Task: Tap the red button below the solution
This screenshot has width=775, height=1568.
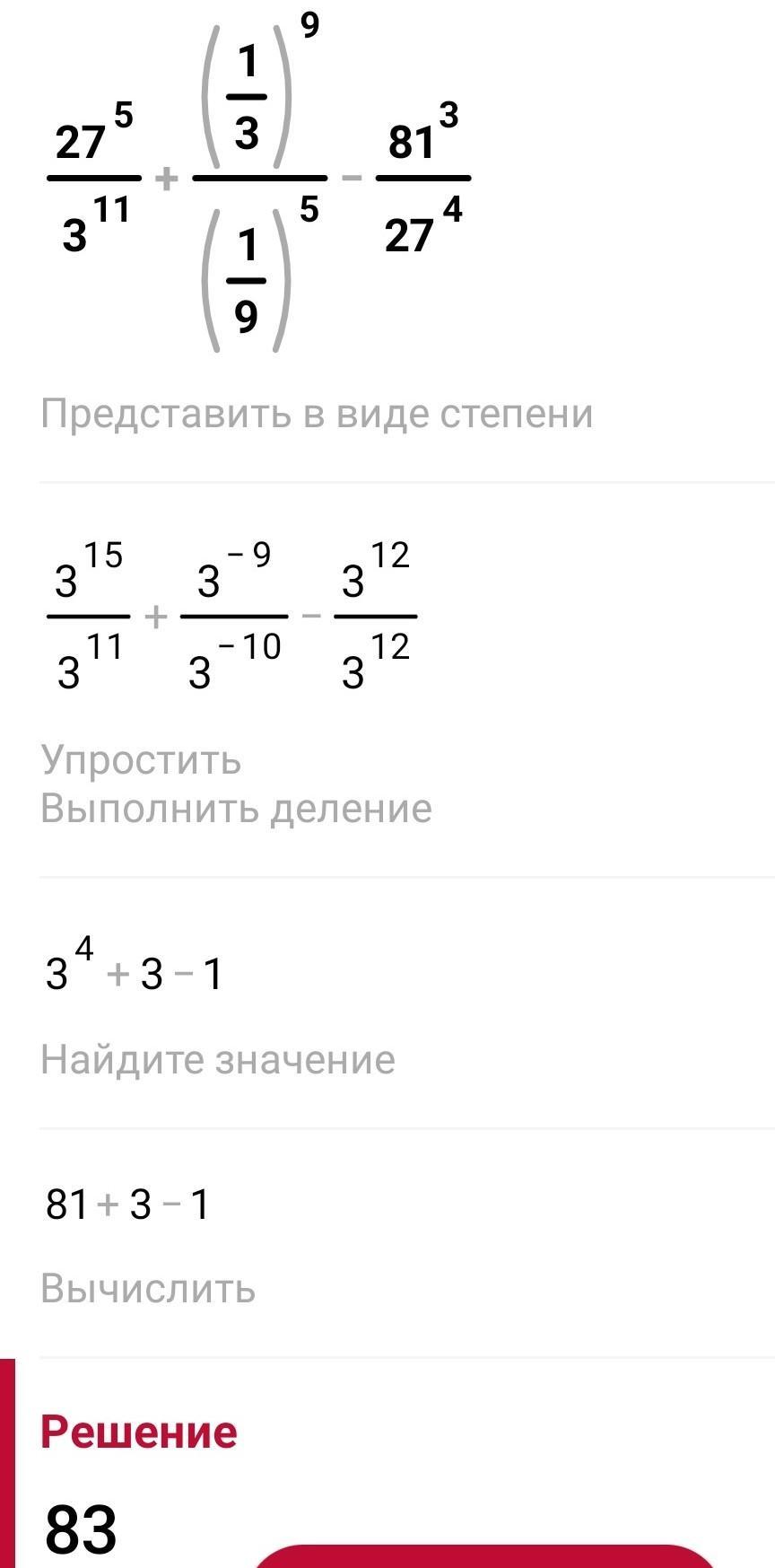Action: coord(484,1556)
